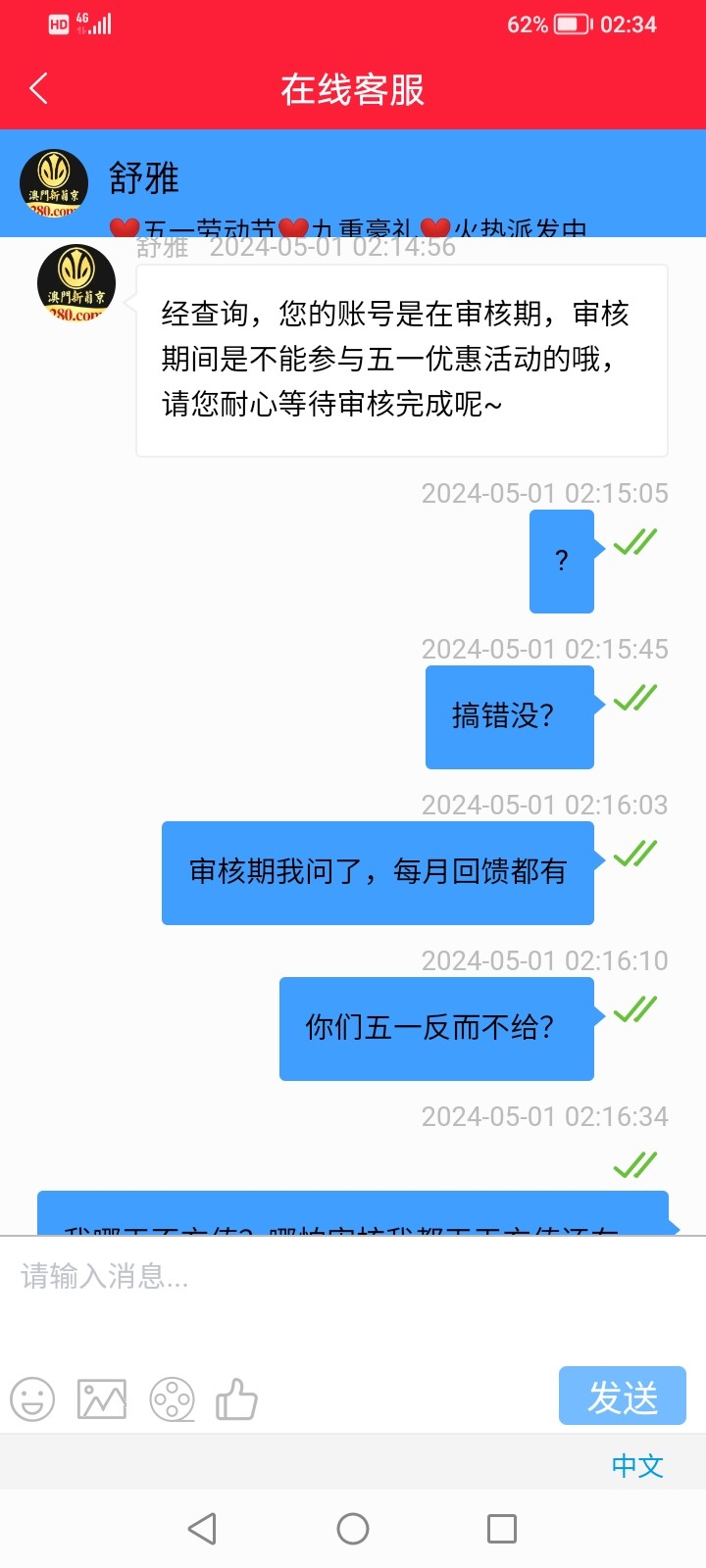The height and width of the screenshot is (1568, 706).
Task: Select the 搞错没 message bubble
Action: [509, 716]
